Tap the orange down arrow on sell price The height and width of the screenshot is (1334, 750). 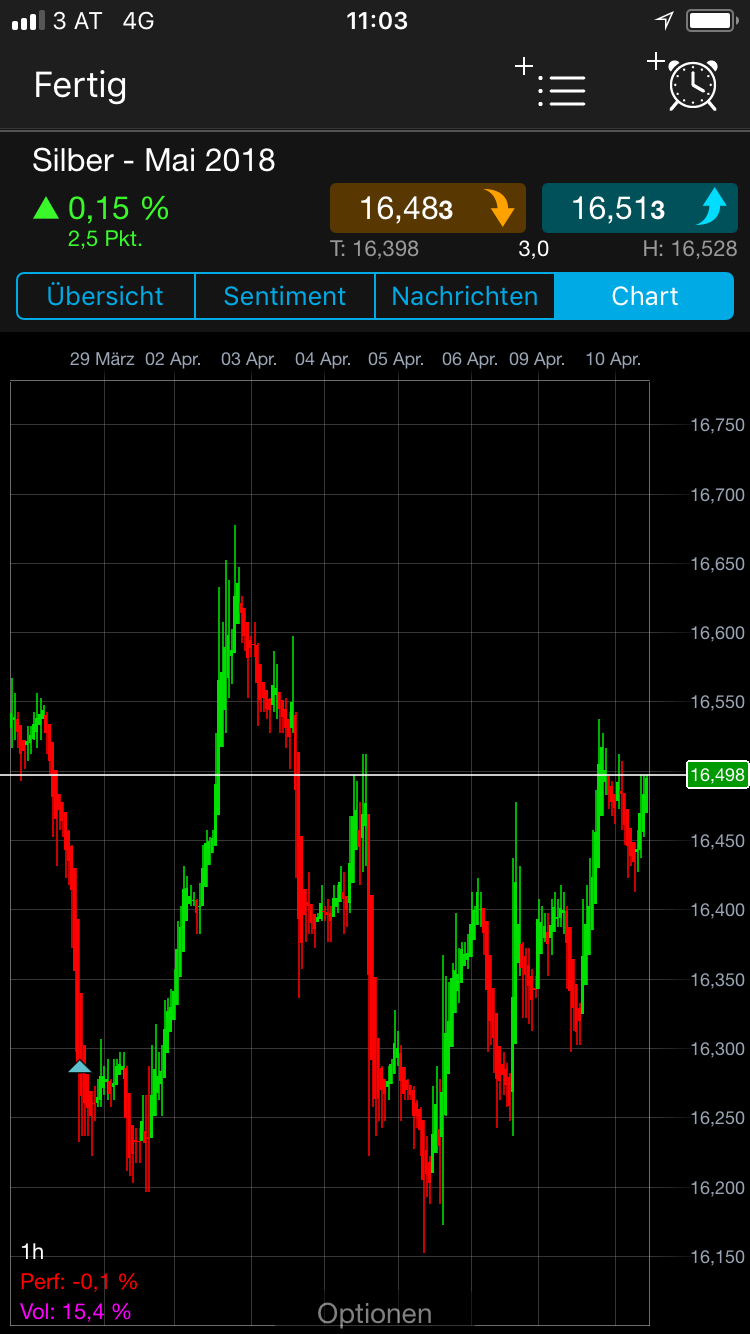point(503,208)
